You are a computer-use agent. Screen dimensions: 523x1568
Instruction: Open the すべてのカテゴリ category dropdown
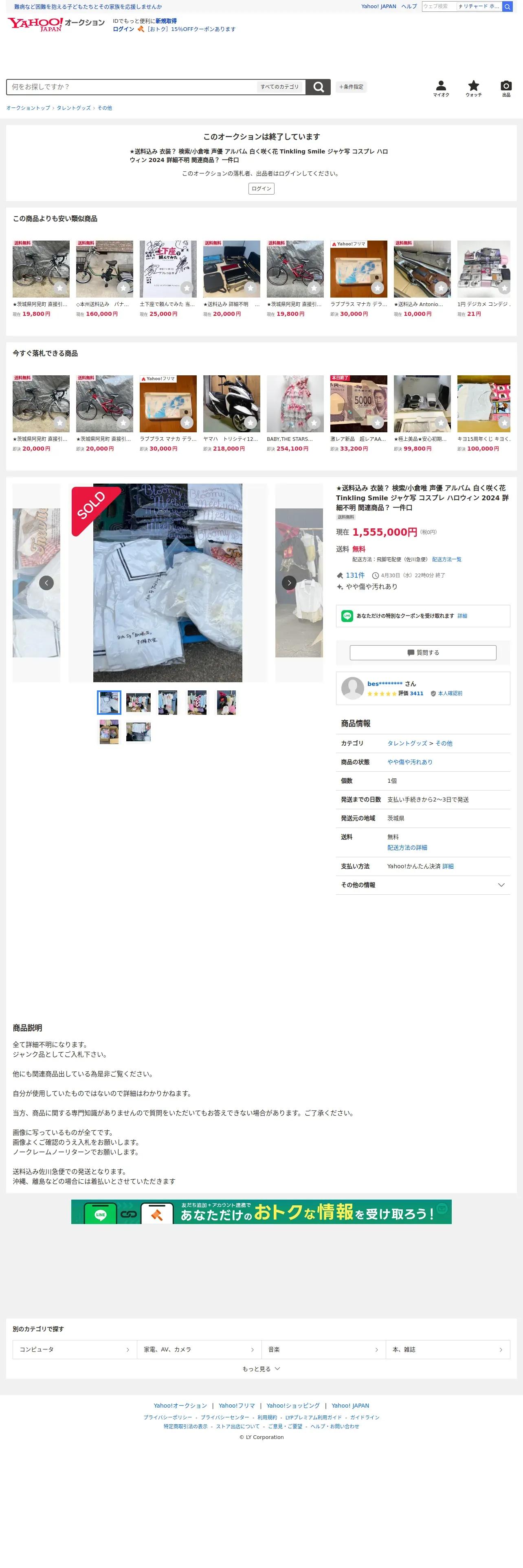pos(279,87)
